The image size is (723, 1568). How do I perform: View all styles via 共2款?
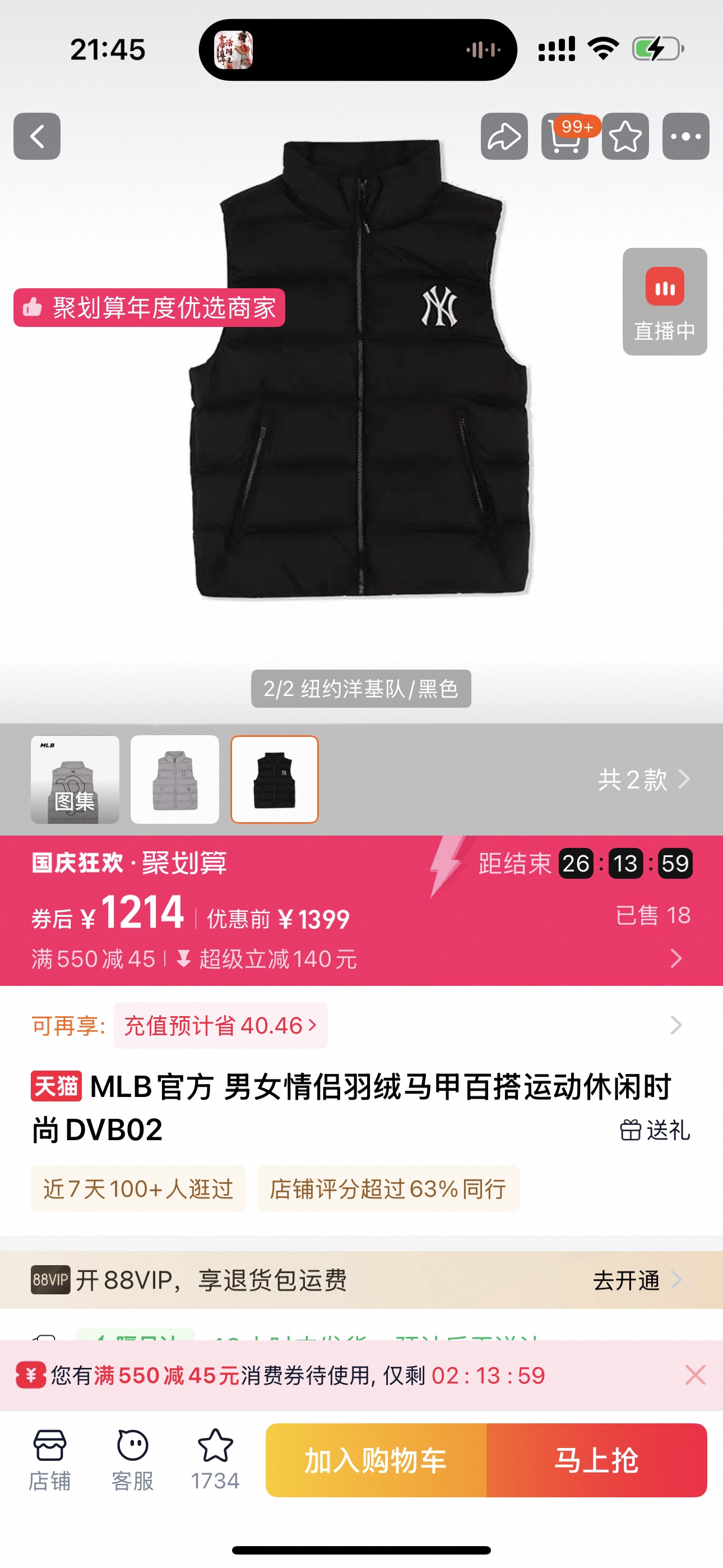tap(643, 780)
